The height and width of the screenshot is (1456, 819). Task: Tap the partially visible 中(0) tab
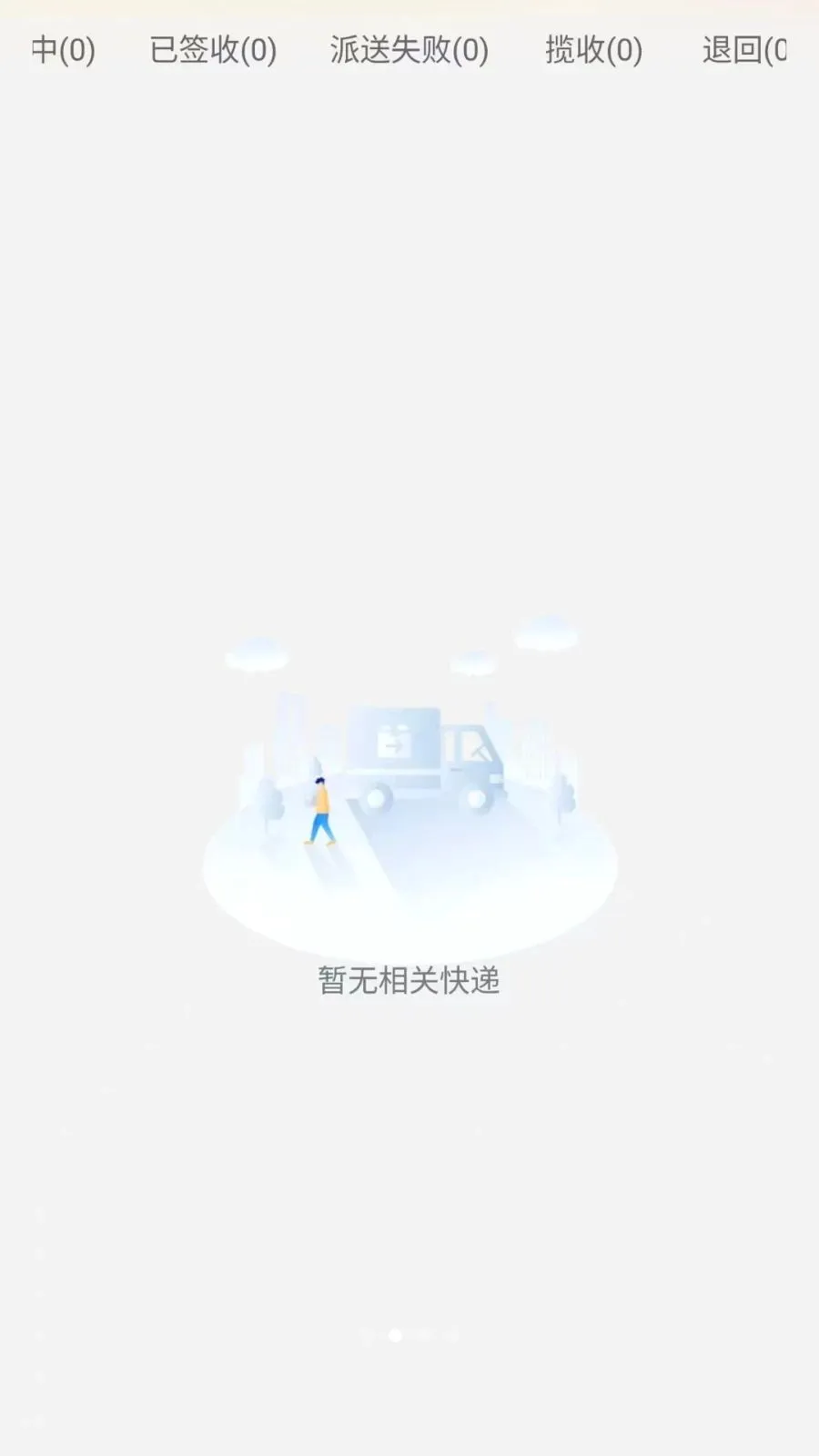coord(63,50)
